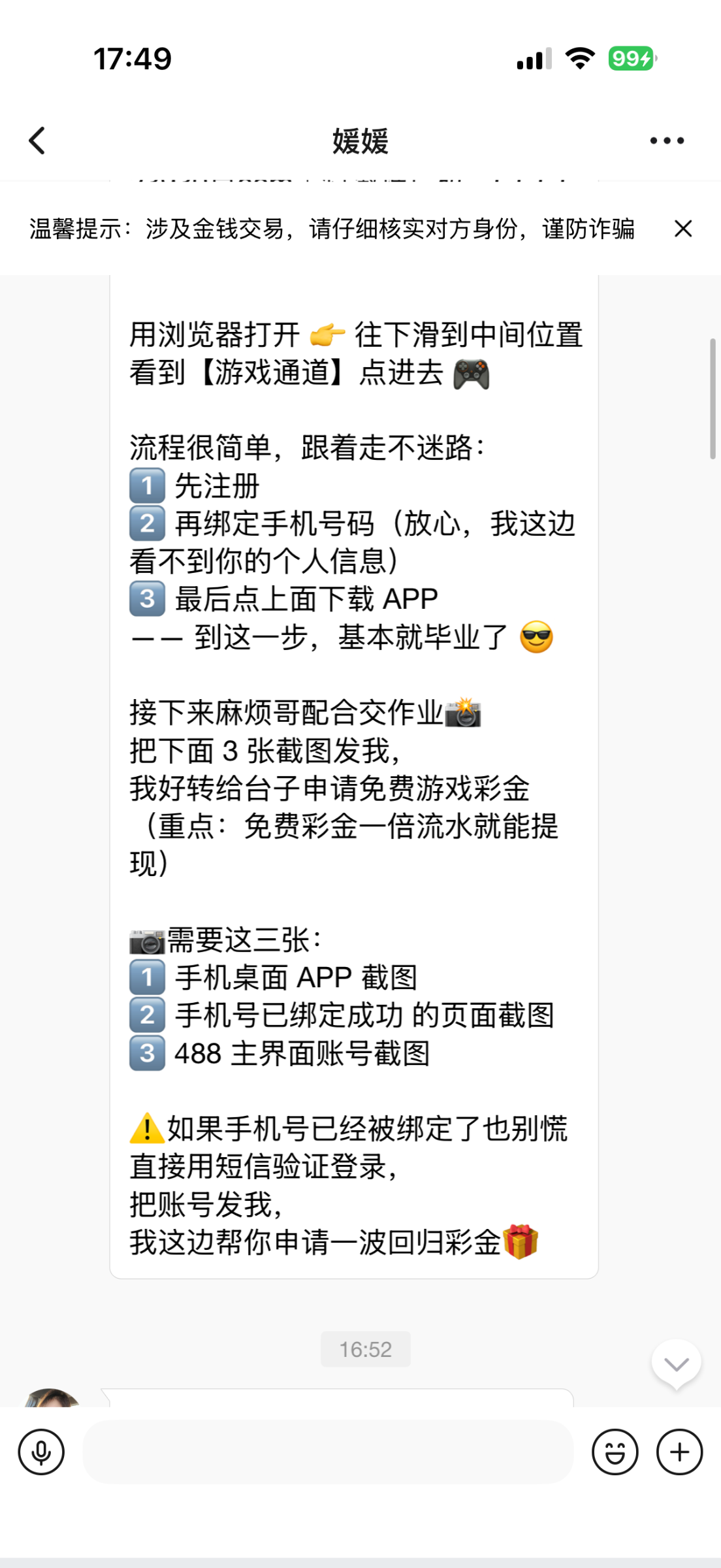Go back from the 媛媛 chat
This screenshot has width=721, height=1568.
point(38,140)
